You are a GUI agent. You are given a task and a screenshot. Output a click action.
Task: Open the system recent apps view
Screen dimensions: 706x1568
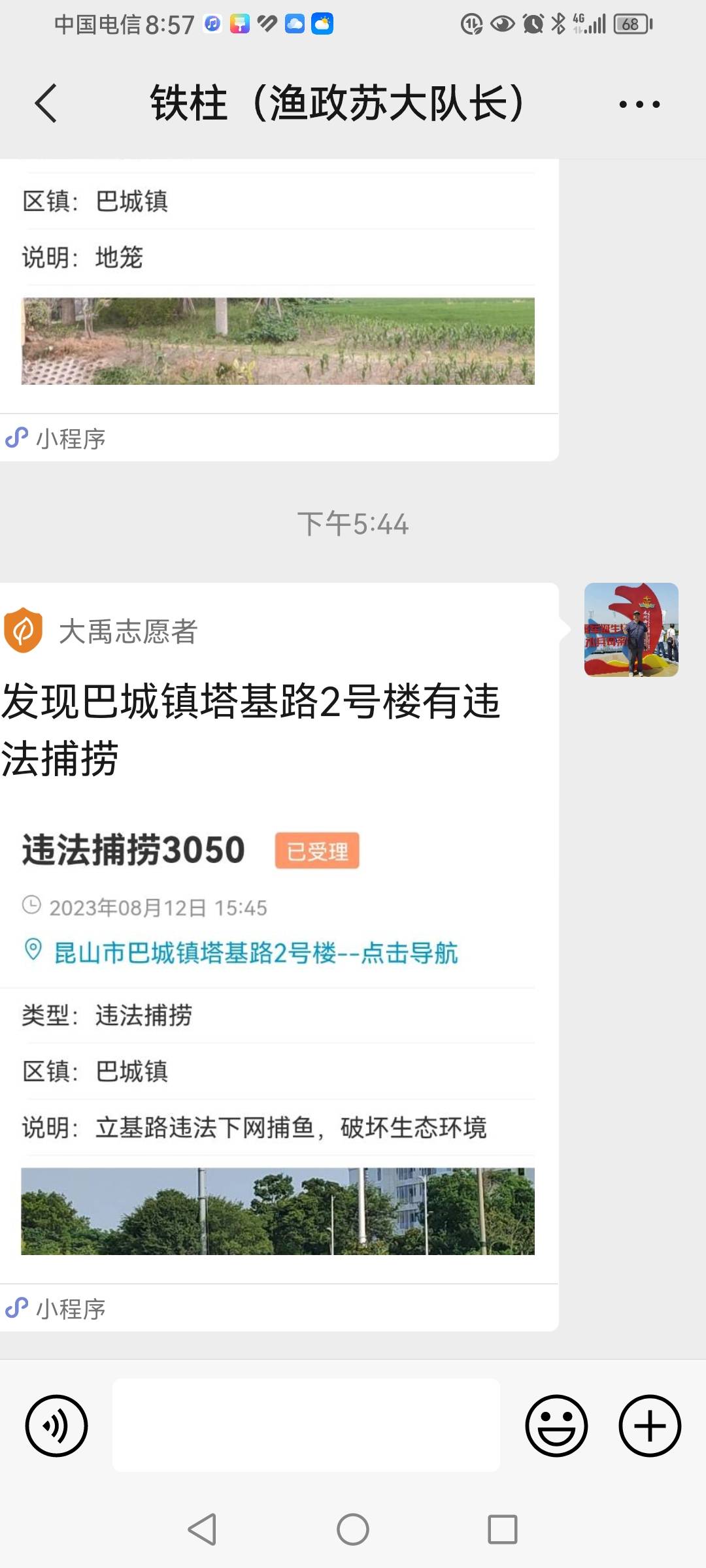point(503,1529)
